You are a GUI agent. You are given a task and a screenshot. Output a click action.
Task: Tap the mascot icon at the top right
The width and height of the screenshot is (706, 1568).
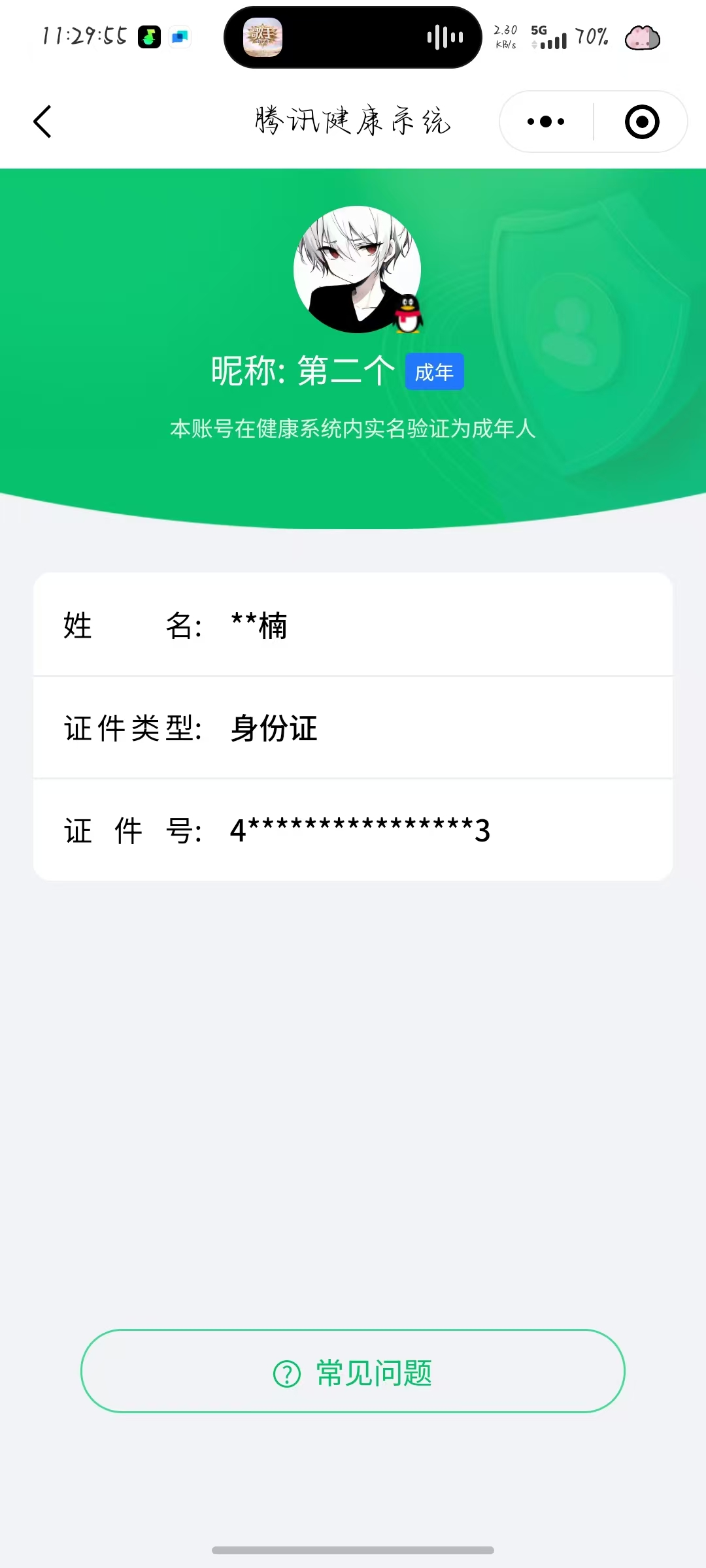tap(643, 37)
